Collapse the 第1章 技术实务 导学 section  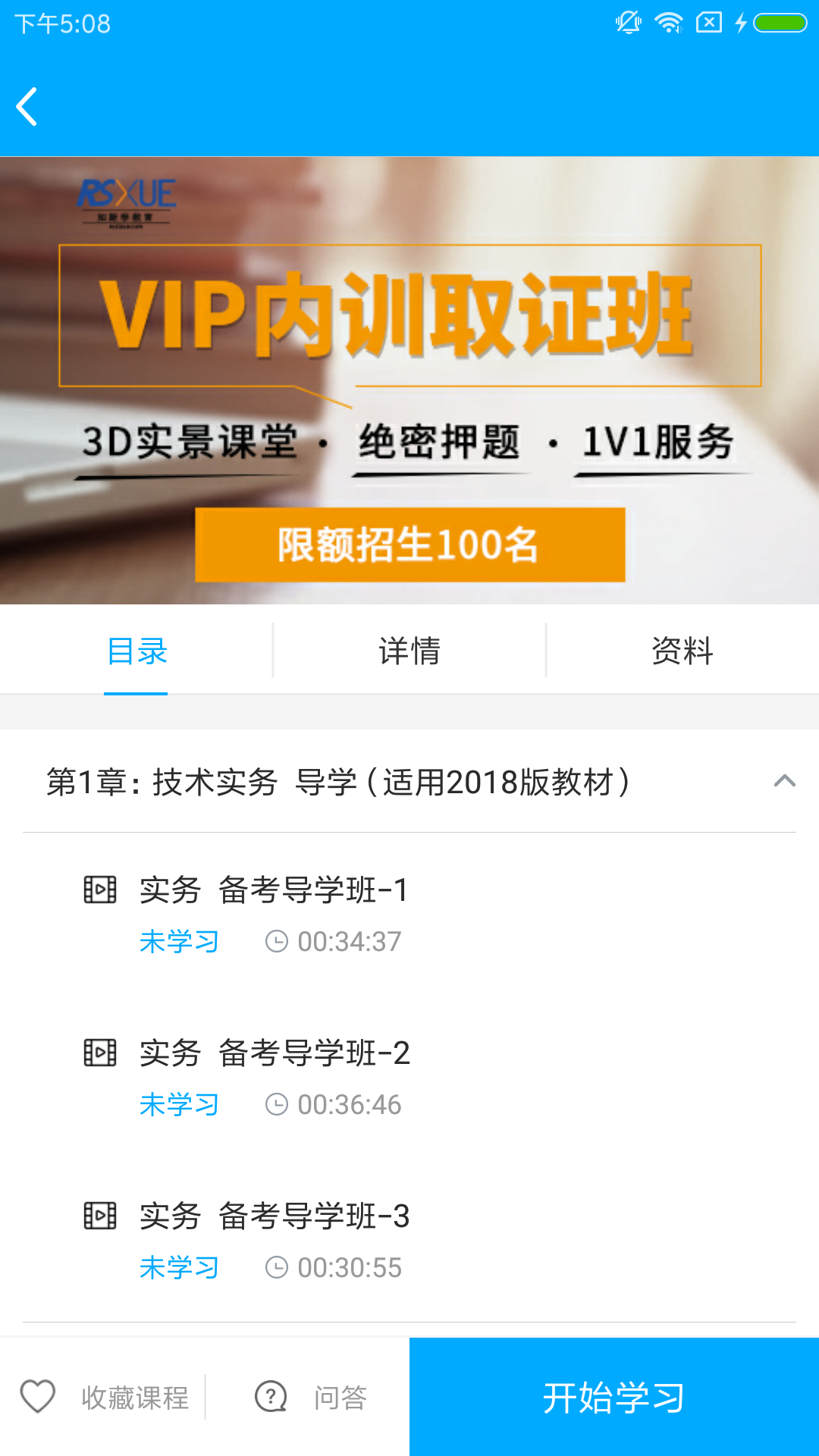(784, 781)
